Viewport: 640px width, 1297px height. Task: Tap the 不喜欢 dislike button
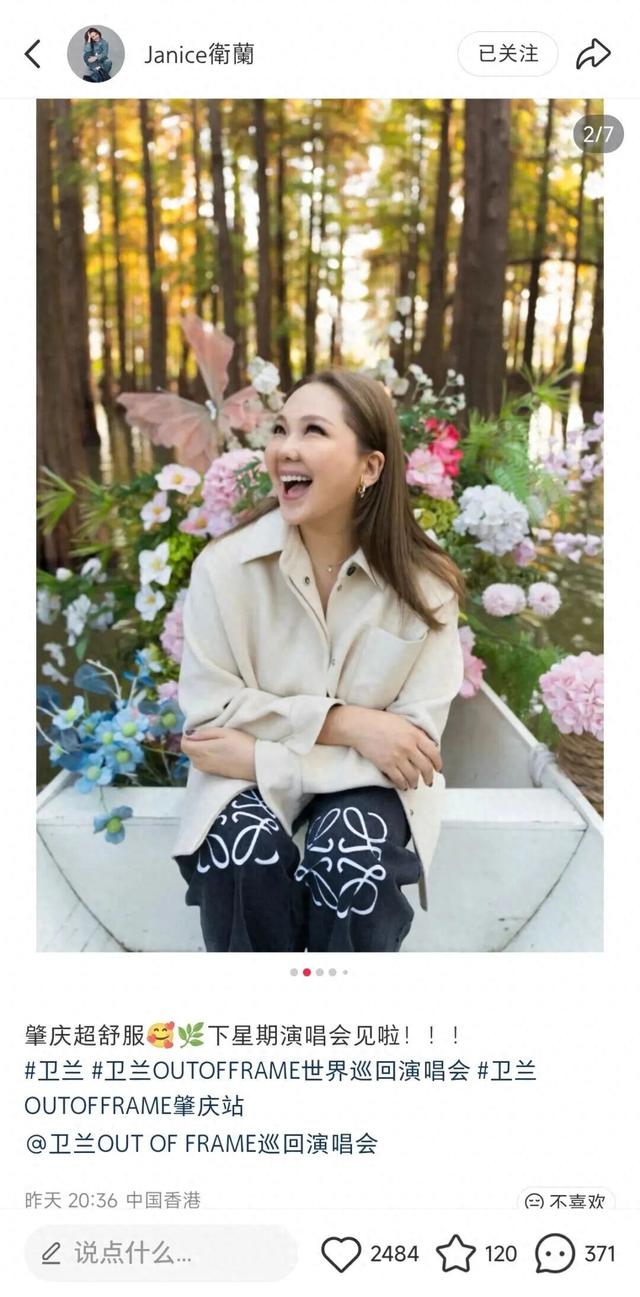tap(565, 1201)
